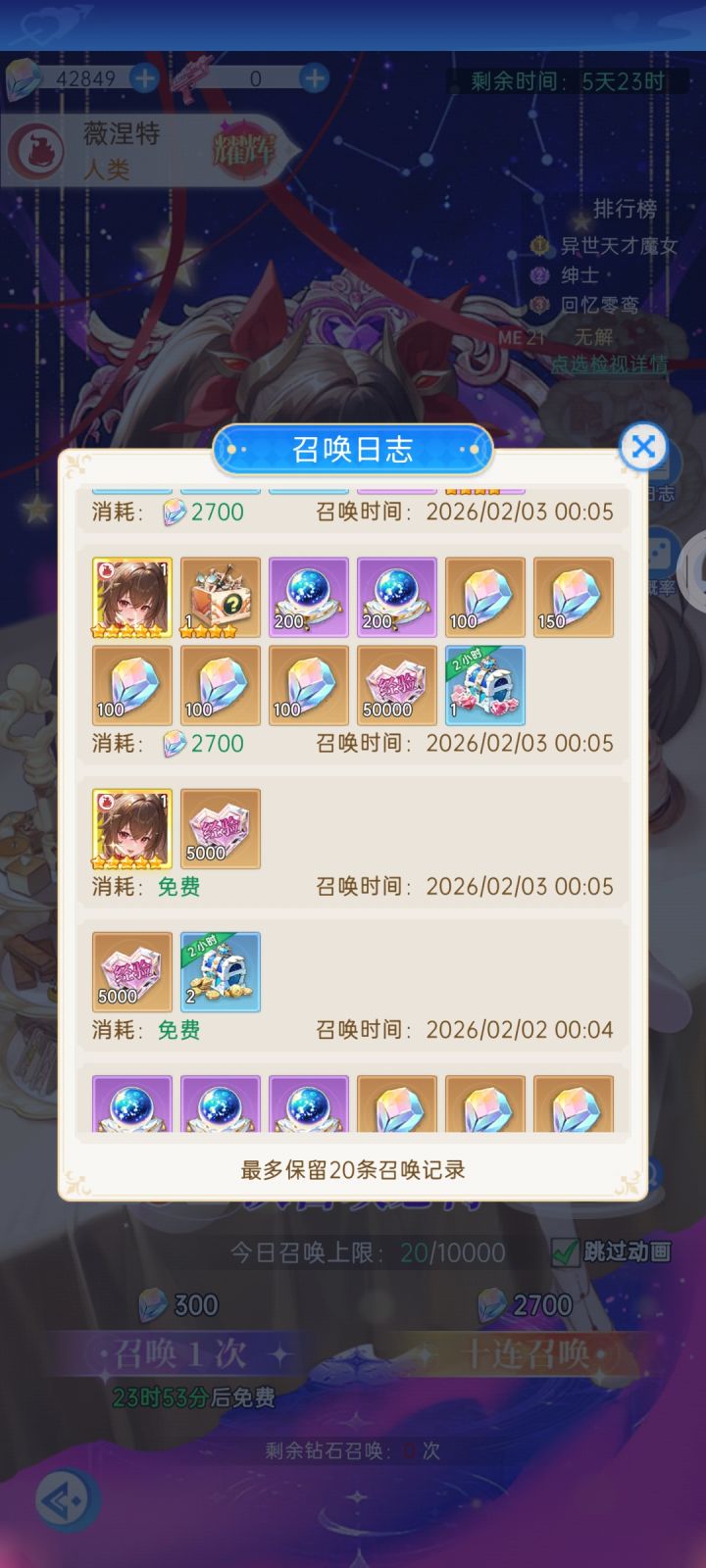Switch to the 召唤日志 dialog tab
Screen dimensions: 706x1568
[352, 449]
